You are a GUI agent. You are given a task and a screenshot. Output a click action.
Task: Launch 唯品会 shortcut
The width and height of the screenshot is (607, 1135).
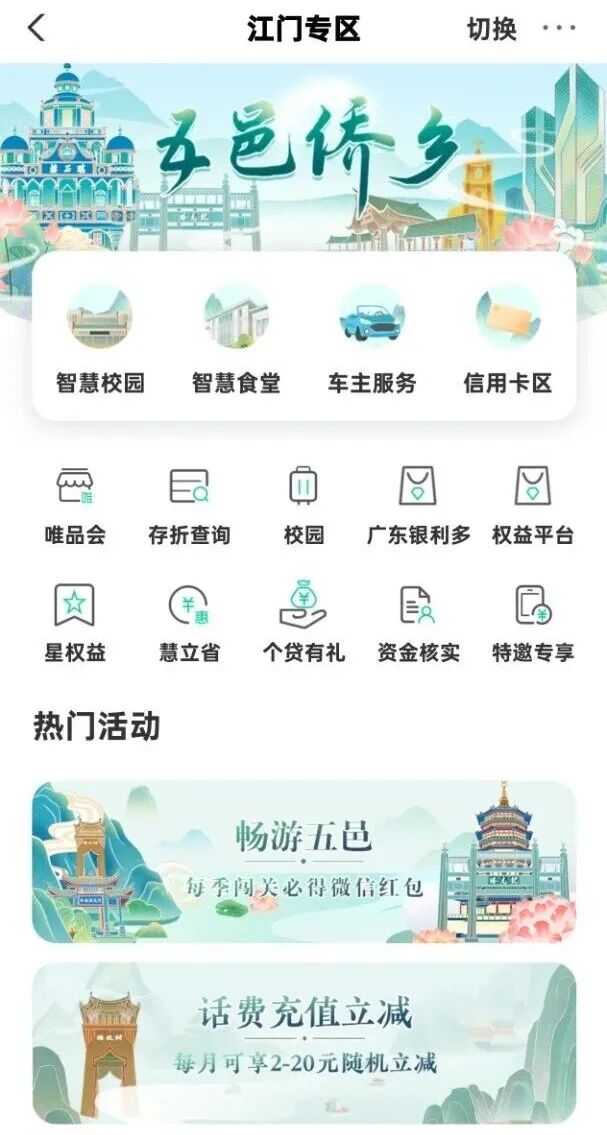pyautogui.click(x=75, y=505)
